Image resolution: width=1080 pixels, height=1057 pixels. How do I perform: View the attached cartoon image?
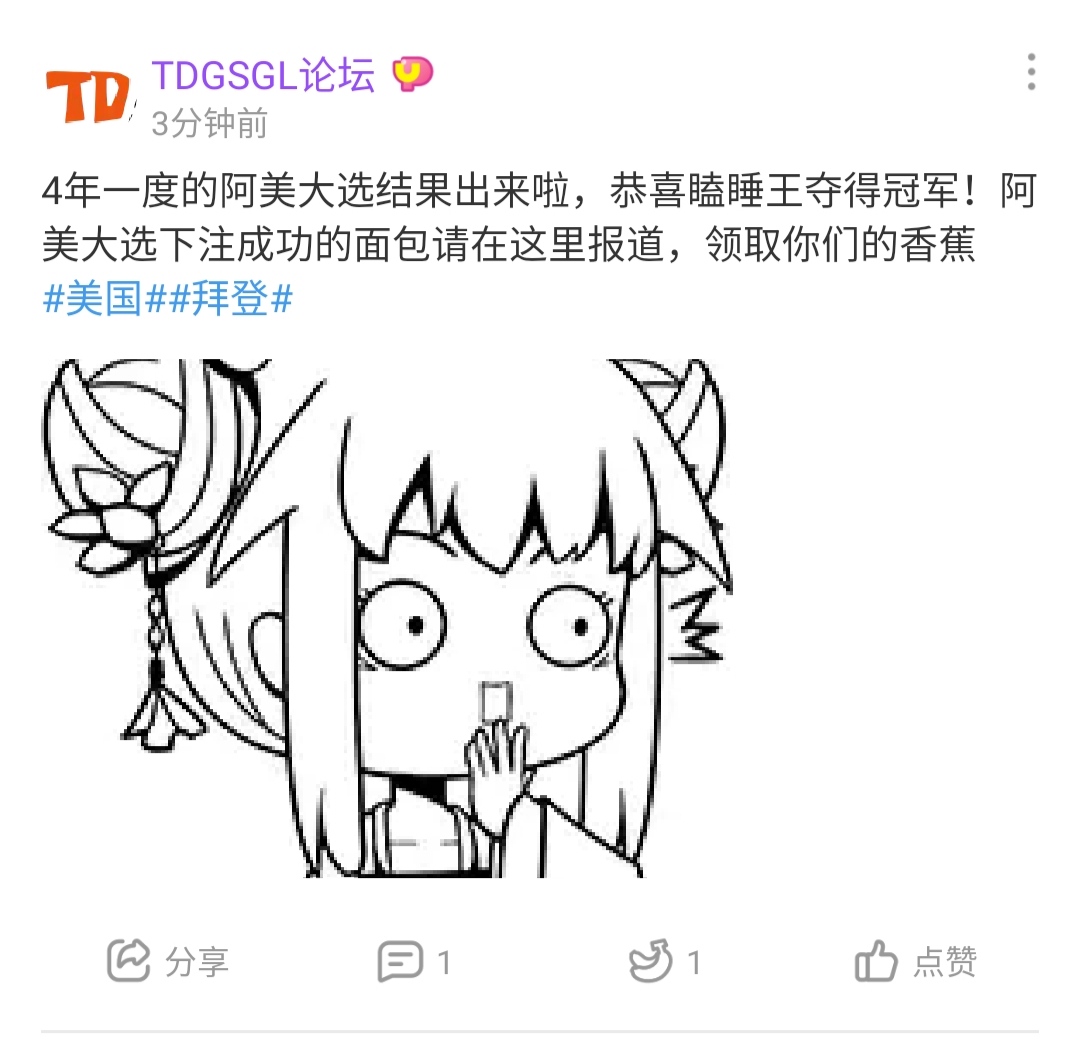pos(386,617)
